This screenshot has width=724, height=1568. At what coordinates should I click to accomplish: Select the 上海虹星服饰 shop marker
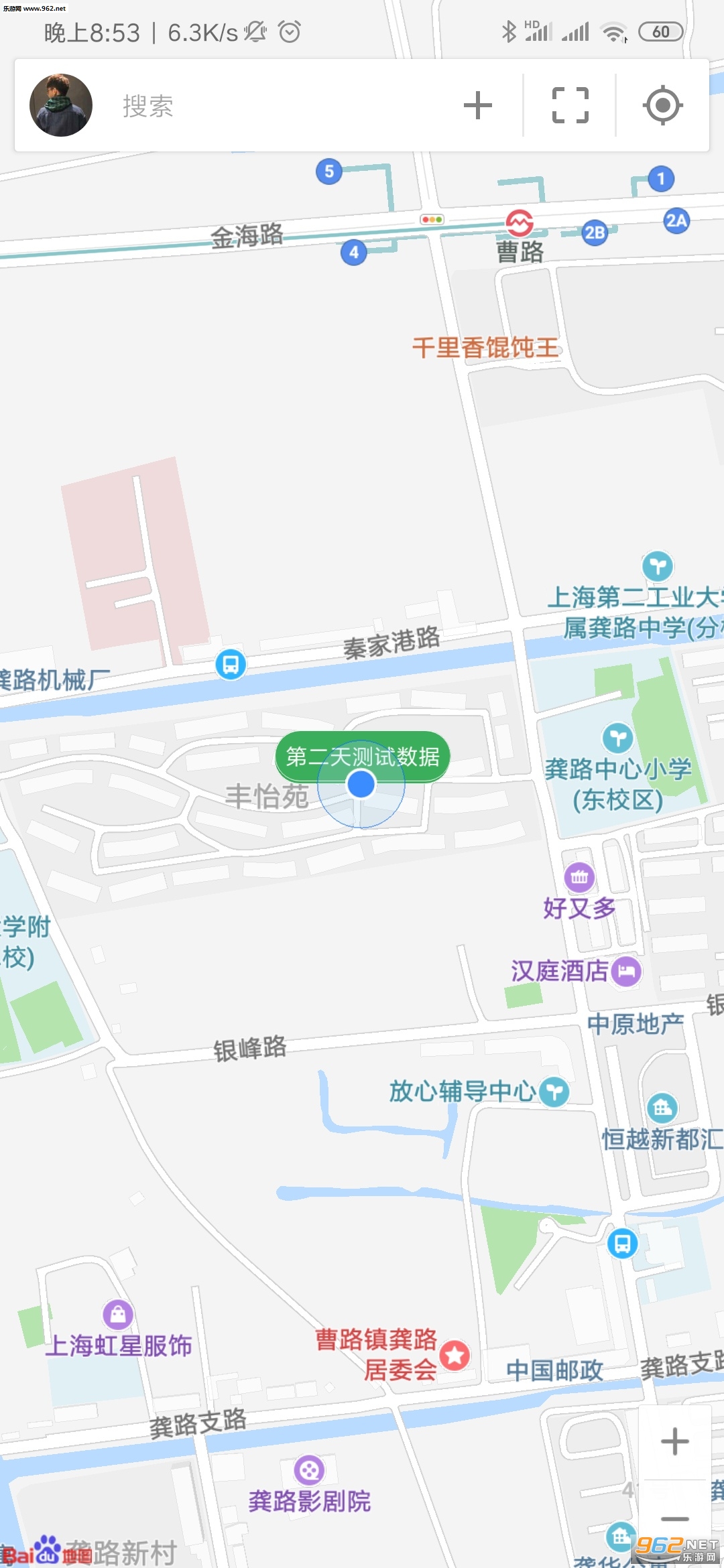(118, 1314)
